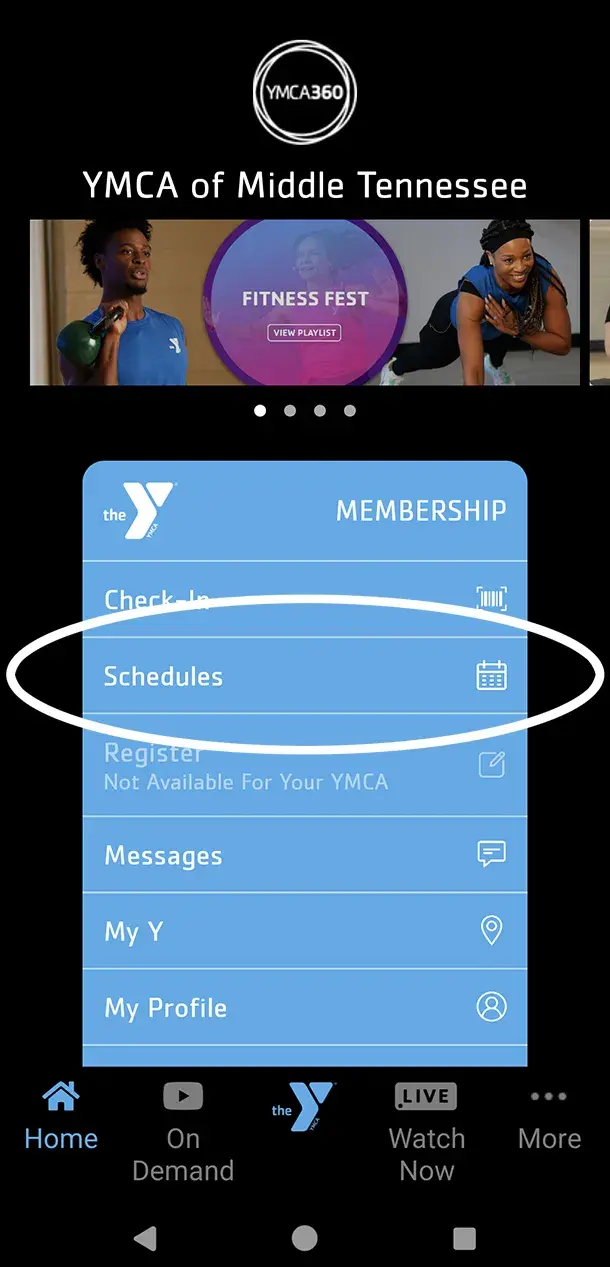Screen dimensions: 610x1267
Task: Select the second banner page dot
Action: point(290,410)
